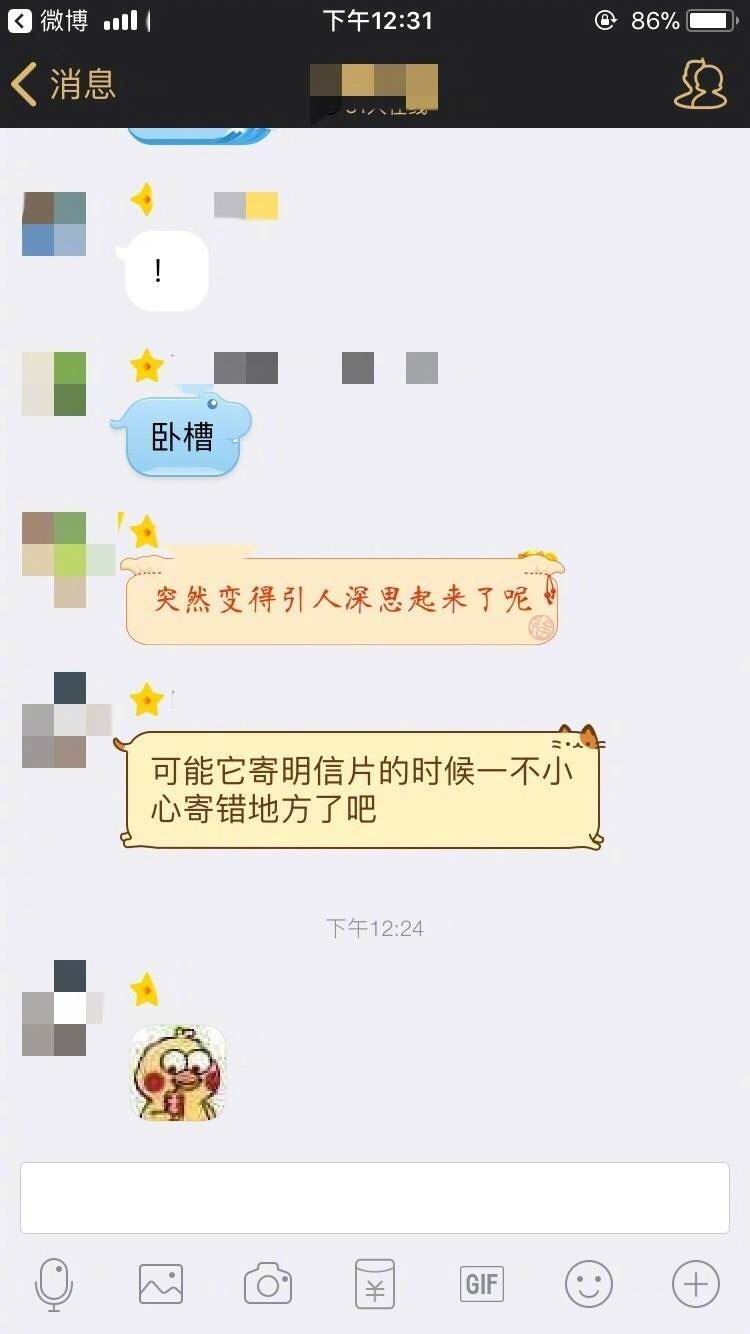The width and height of the screenshot is (750, 1334).
Task: View the duck sticker message
Action: [179, 1073]
